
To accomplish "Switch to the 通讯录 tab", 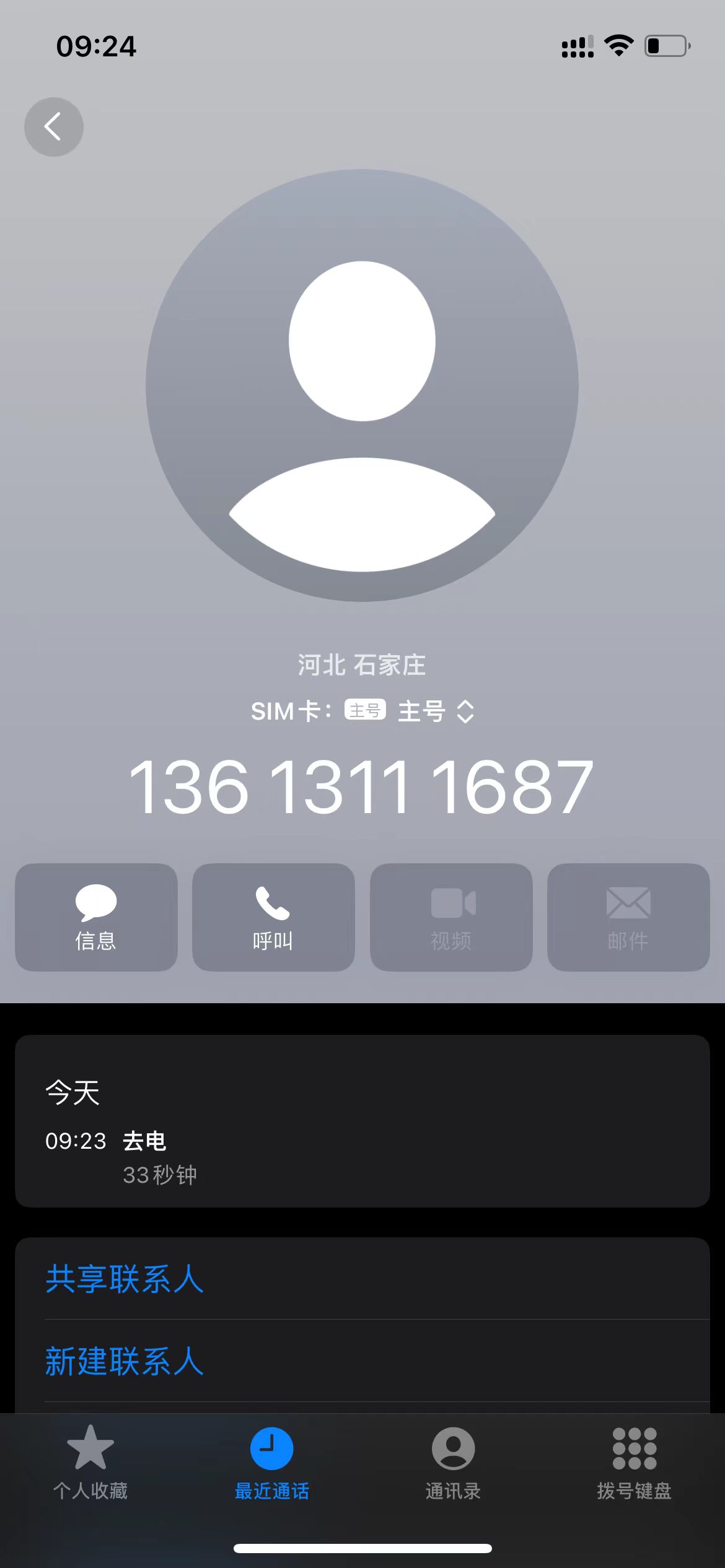I will (453, 1462).
